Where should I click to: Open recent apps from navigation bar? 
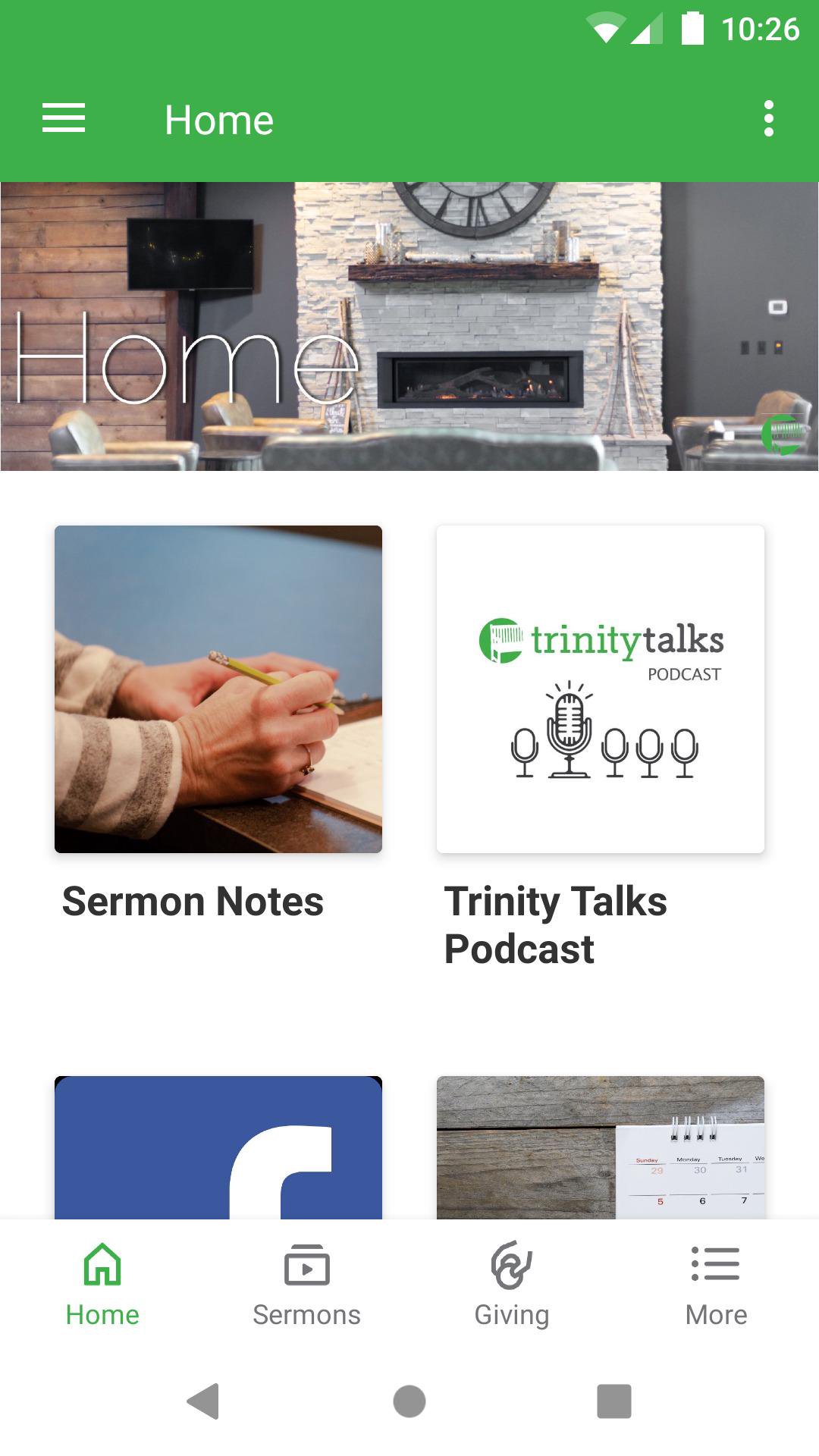pyautogui.click(x=613, y=1401)
